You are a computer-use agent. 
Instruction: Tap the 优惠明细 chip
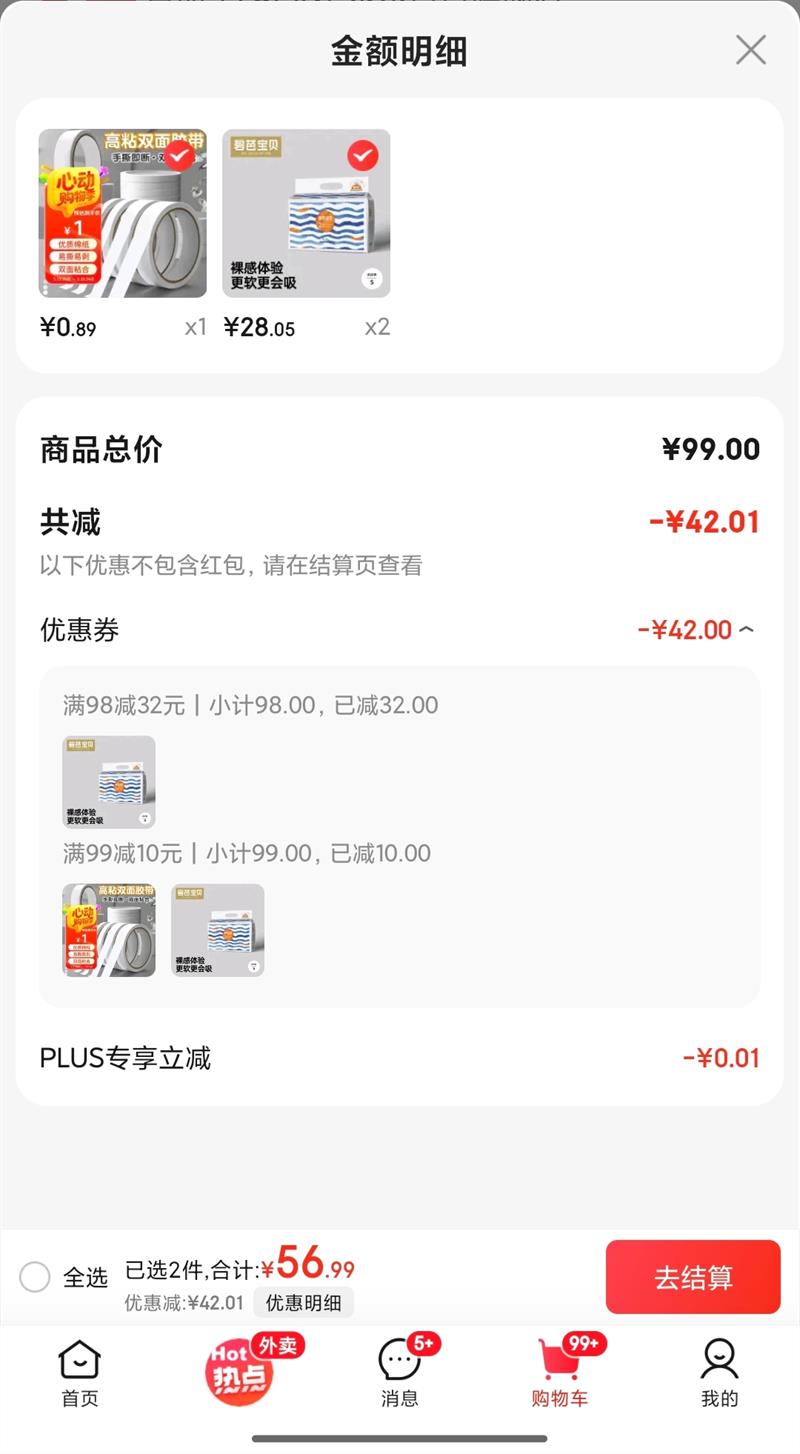click(x=303, y=1303)
